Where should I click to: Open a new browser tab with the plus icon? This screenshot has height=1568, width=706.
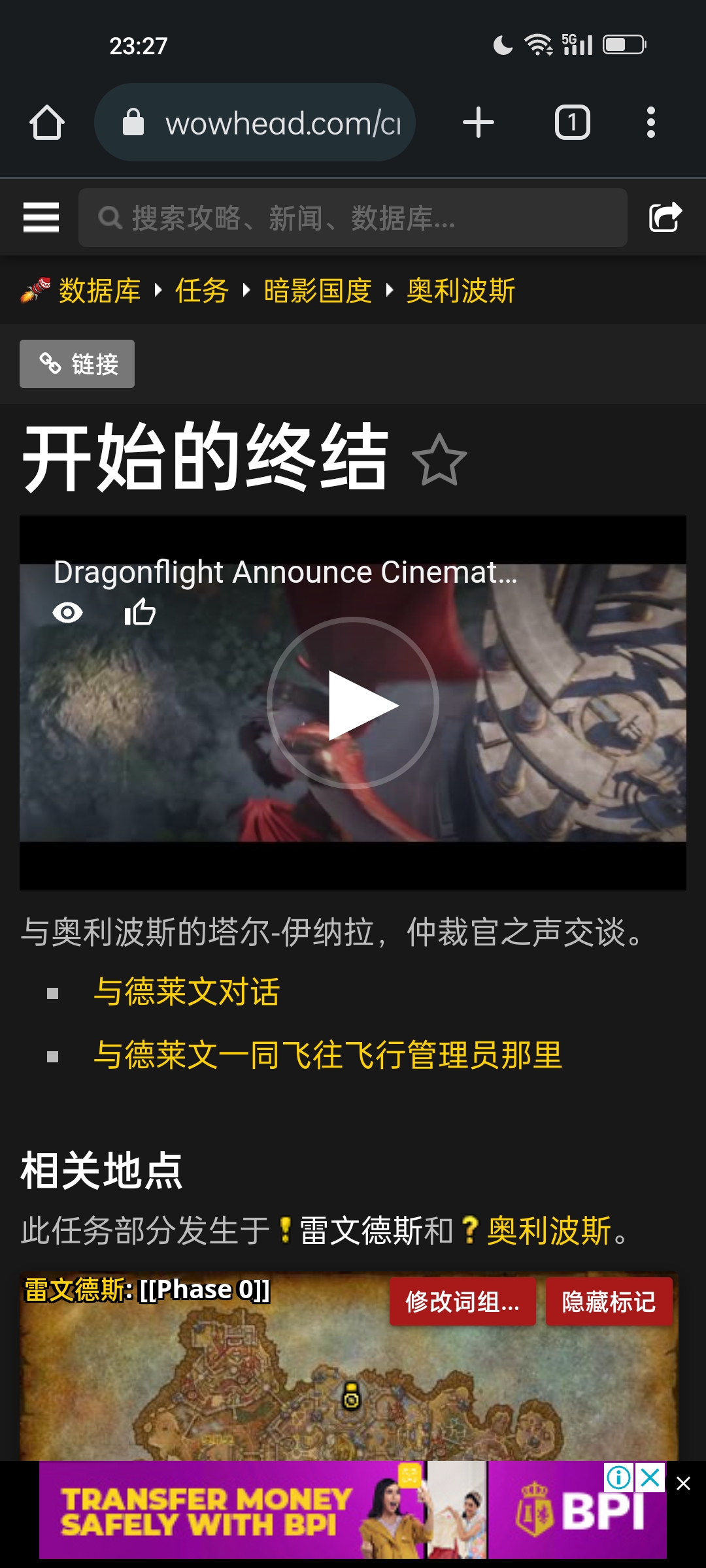(x=478, y=122)
